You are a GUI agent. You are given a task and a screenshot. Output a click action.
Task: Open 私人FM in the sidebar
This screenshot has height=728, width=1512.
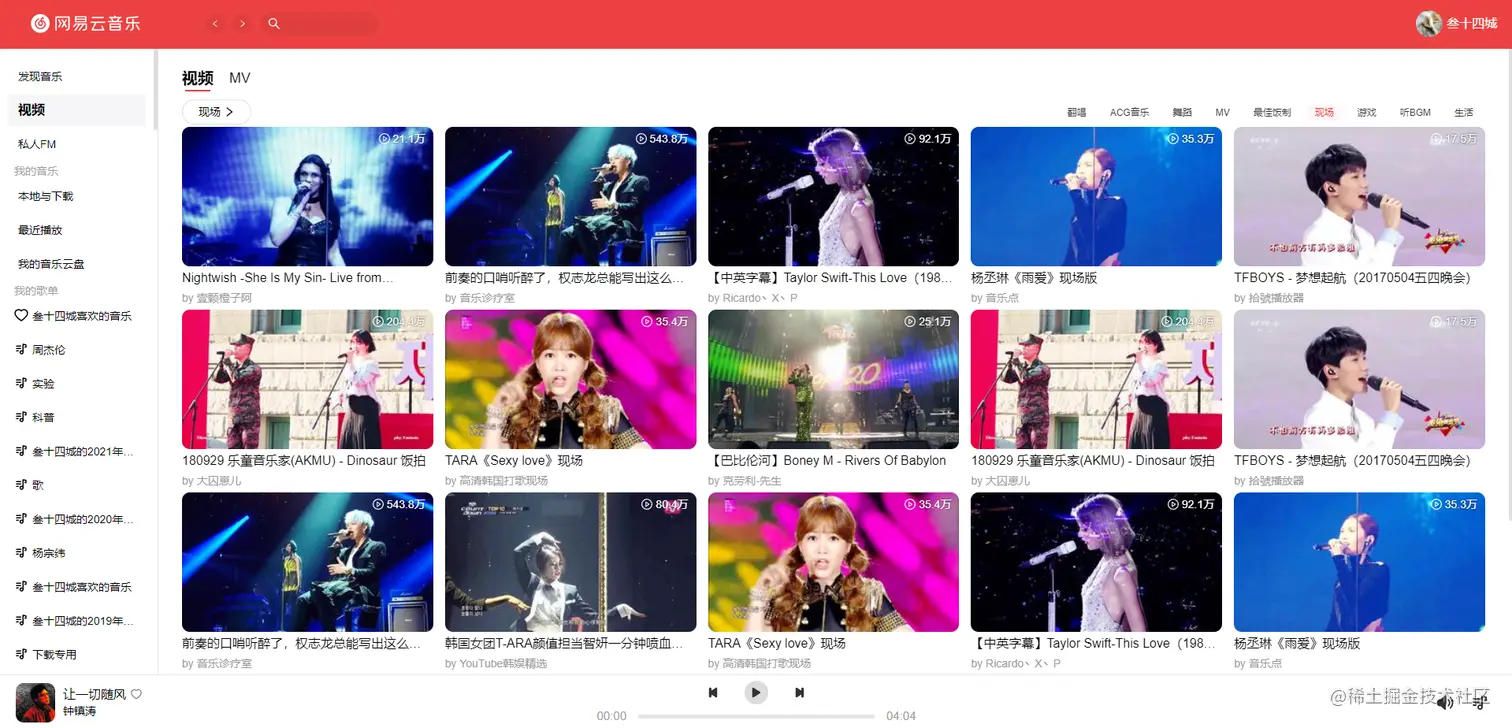pyautogui.click(x=37, y=144)
